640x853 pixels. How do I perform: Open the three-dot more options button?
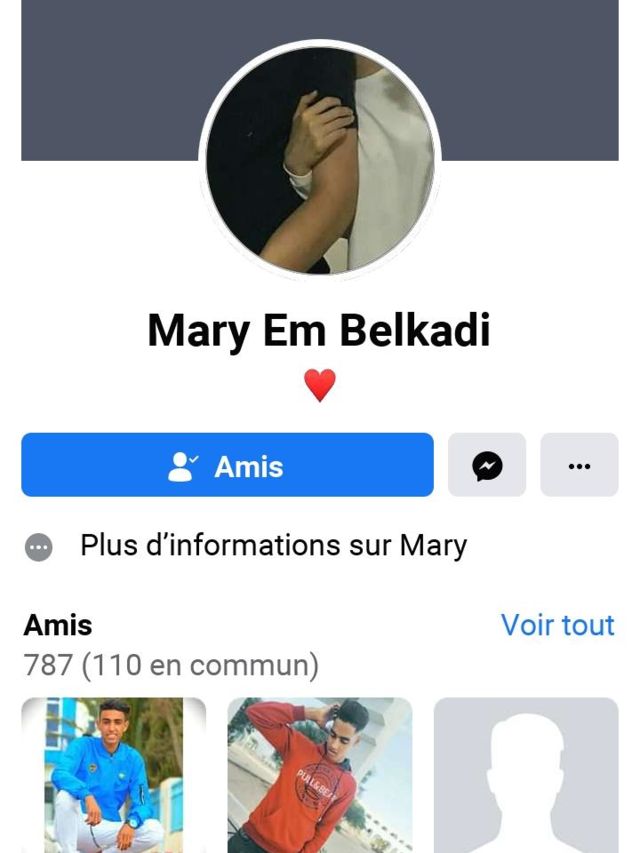(579, 465)
